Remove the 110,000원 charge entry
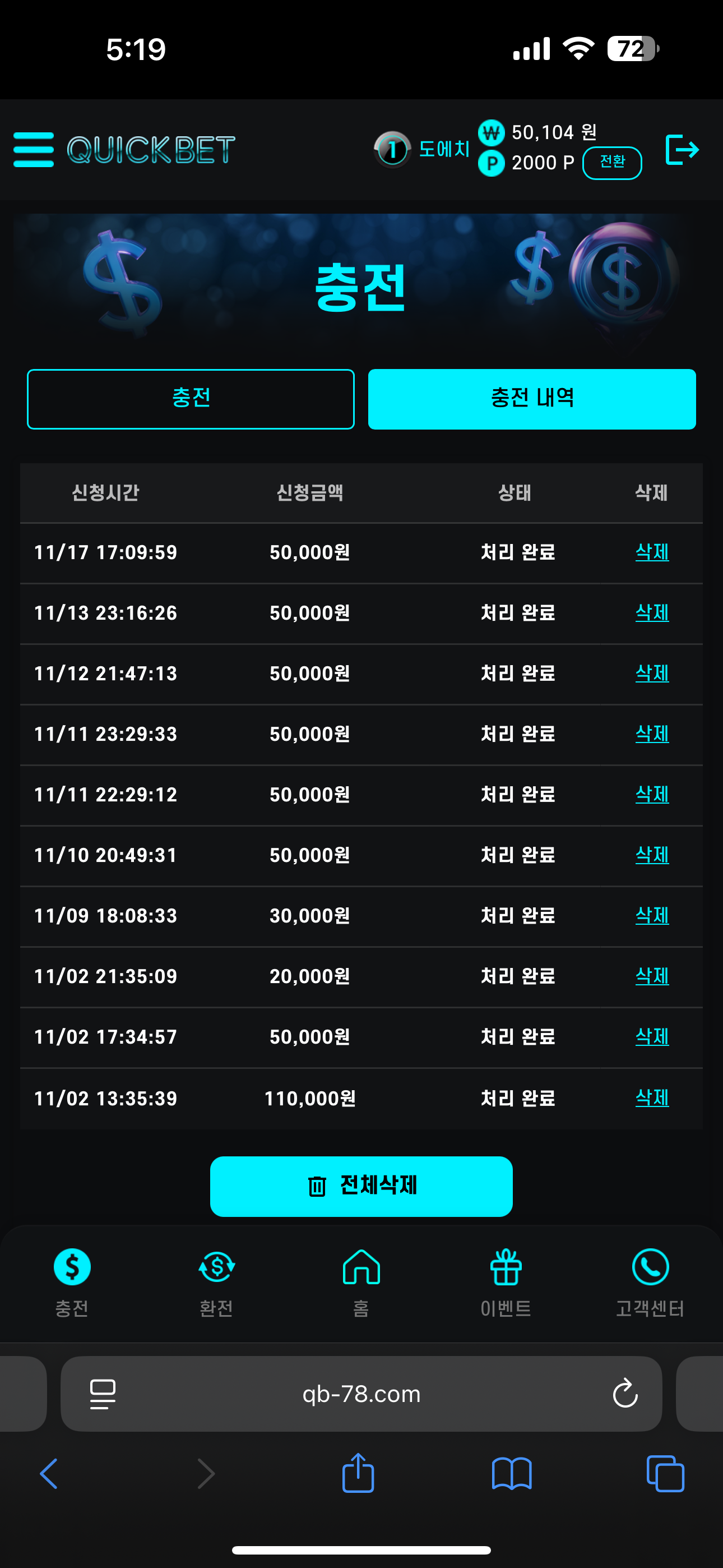 pyautogui.click(x=652, y=1097)
